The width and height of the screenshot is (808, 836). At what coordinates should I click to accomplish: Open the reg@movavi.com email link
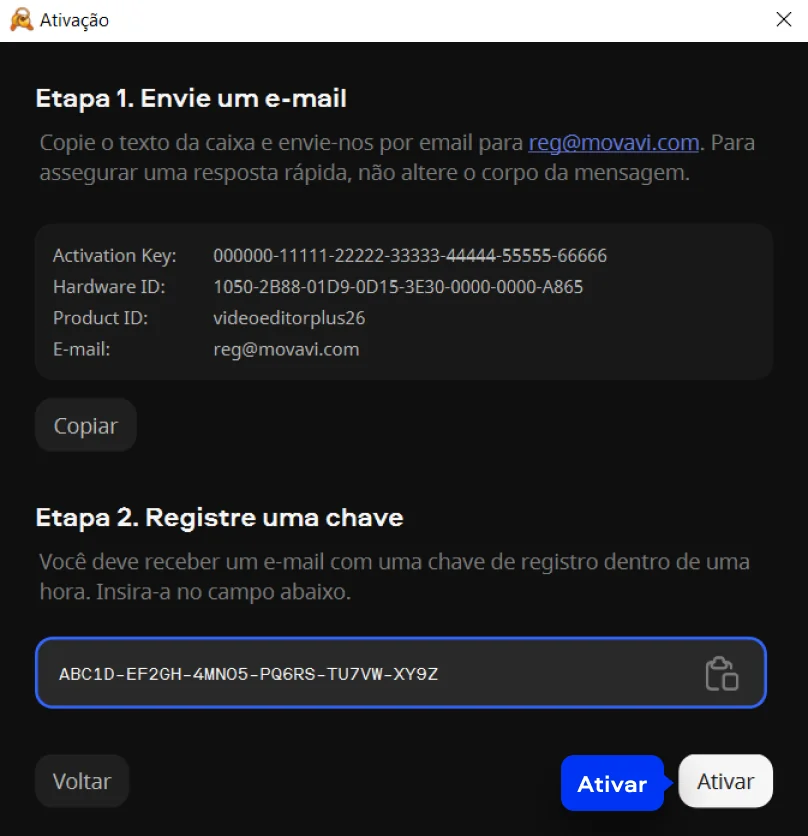(x=613, y=143)
